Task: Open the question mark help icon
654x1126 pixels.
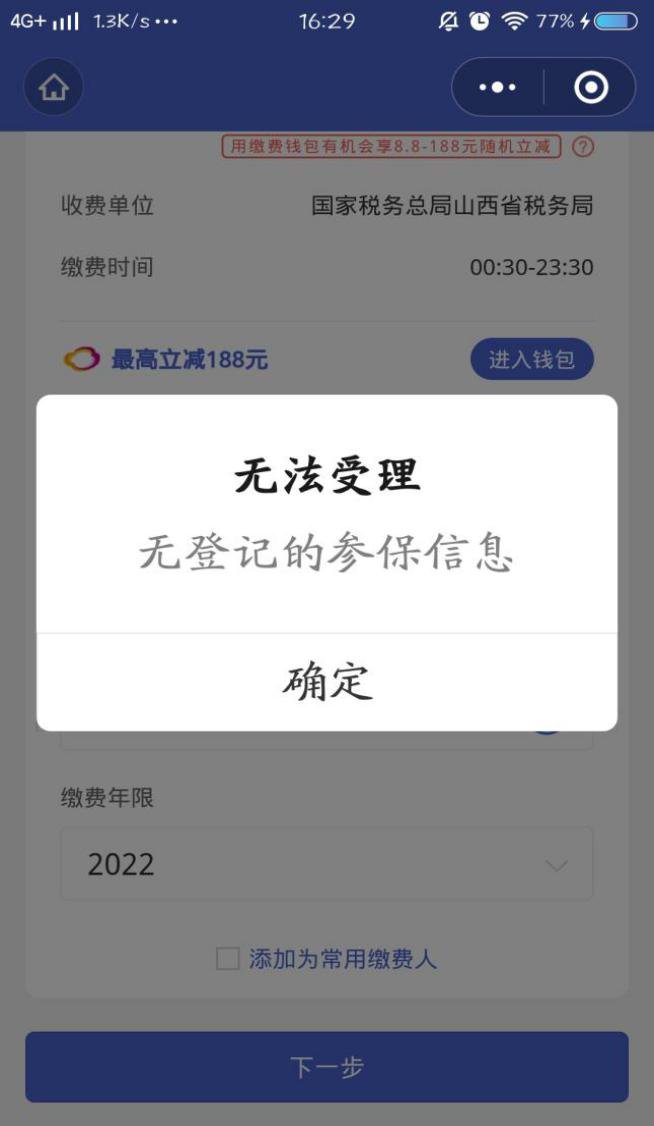Action: click(x=583, y=147)
